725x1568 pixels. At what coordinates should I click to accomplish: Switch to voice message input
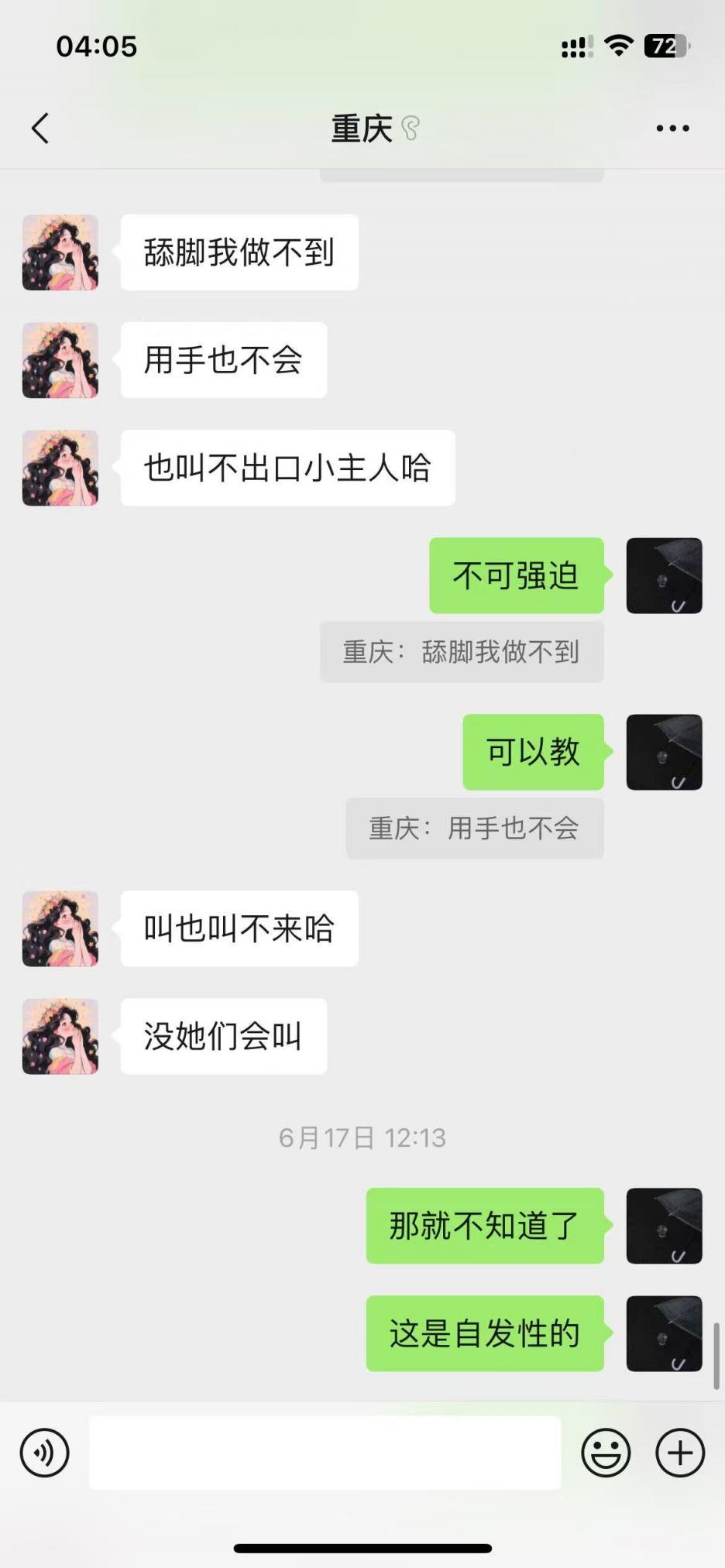(x=45, y=1453)
